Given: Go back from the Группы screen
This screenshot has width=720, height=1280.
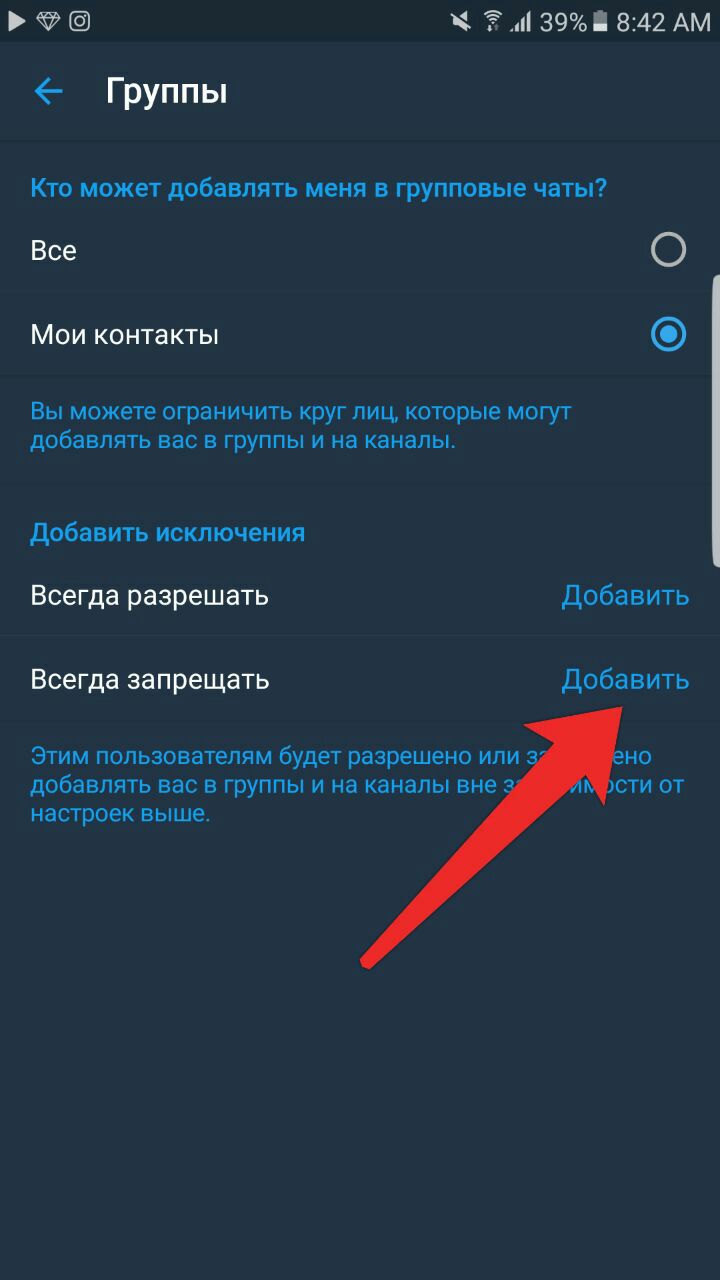Looking at the screenshot, I should [x=48, y=92].
